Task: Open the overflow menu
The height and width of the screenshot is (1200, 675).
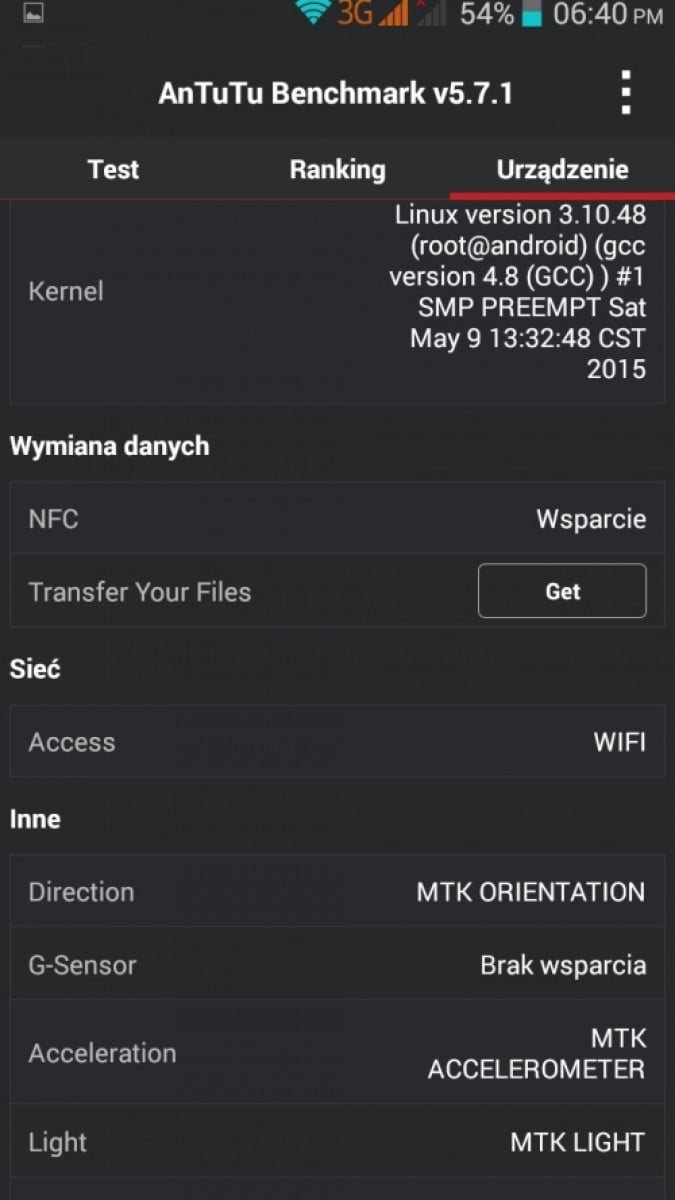Action: (x=626, y=93)
